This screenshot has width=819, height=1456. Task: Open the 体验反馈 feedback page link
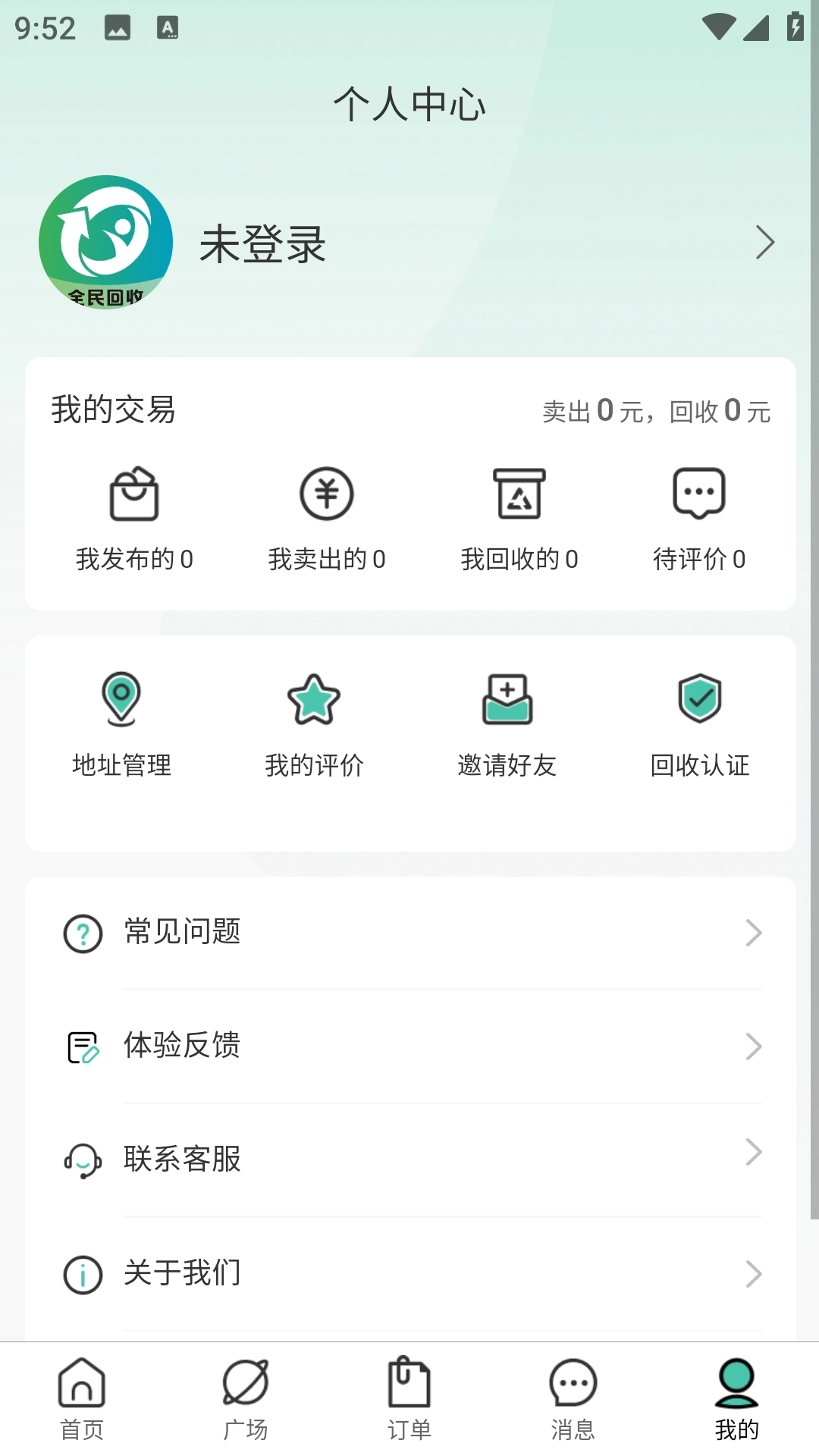182,1046
